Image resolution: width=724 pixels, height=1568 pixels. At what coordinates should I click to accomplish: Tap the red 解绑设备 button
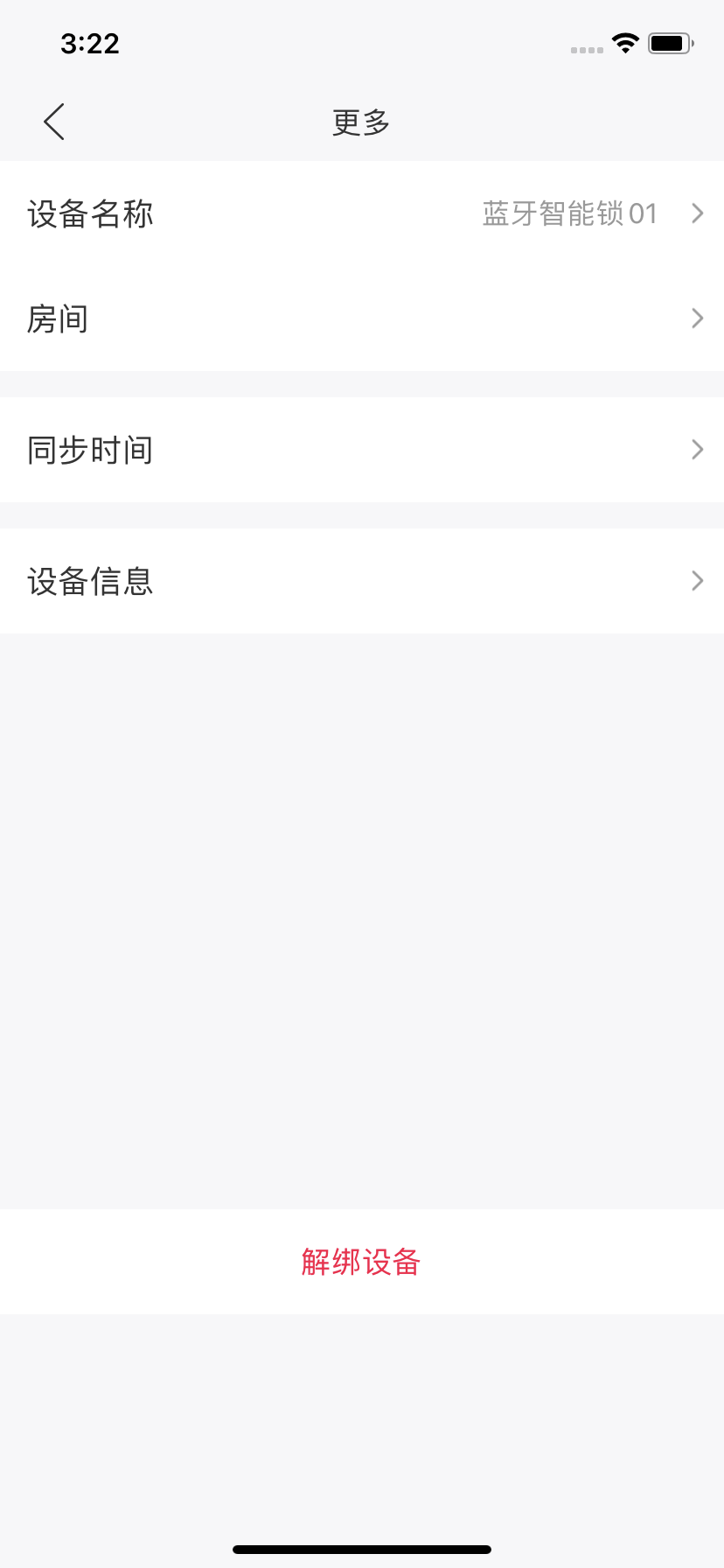(x=362, y=1262)
